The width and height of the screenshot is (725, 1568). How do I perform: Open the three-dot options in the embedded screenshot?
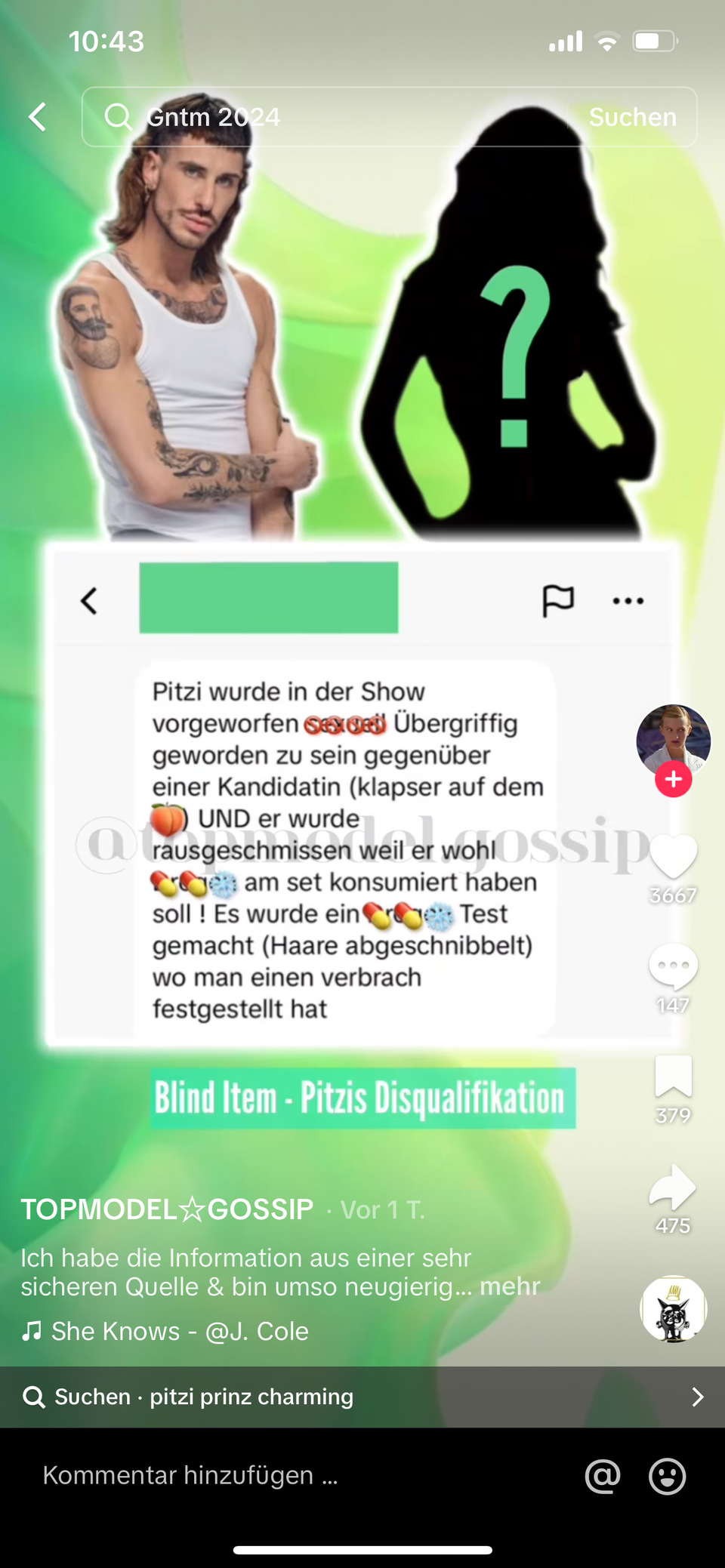(628, 600)
